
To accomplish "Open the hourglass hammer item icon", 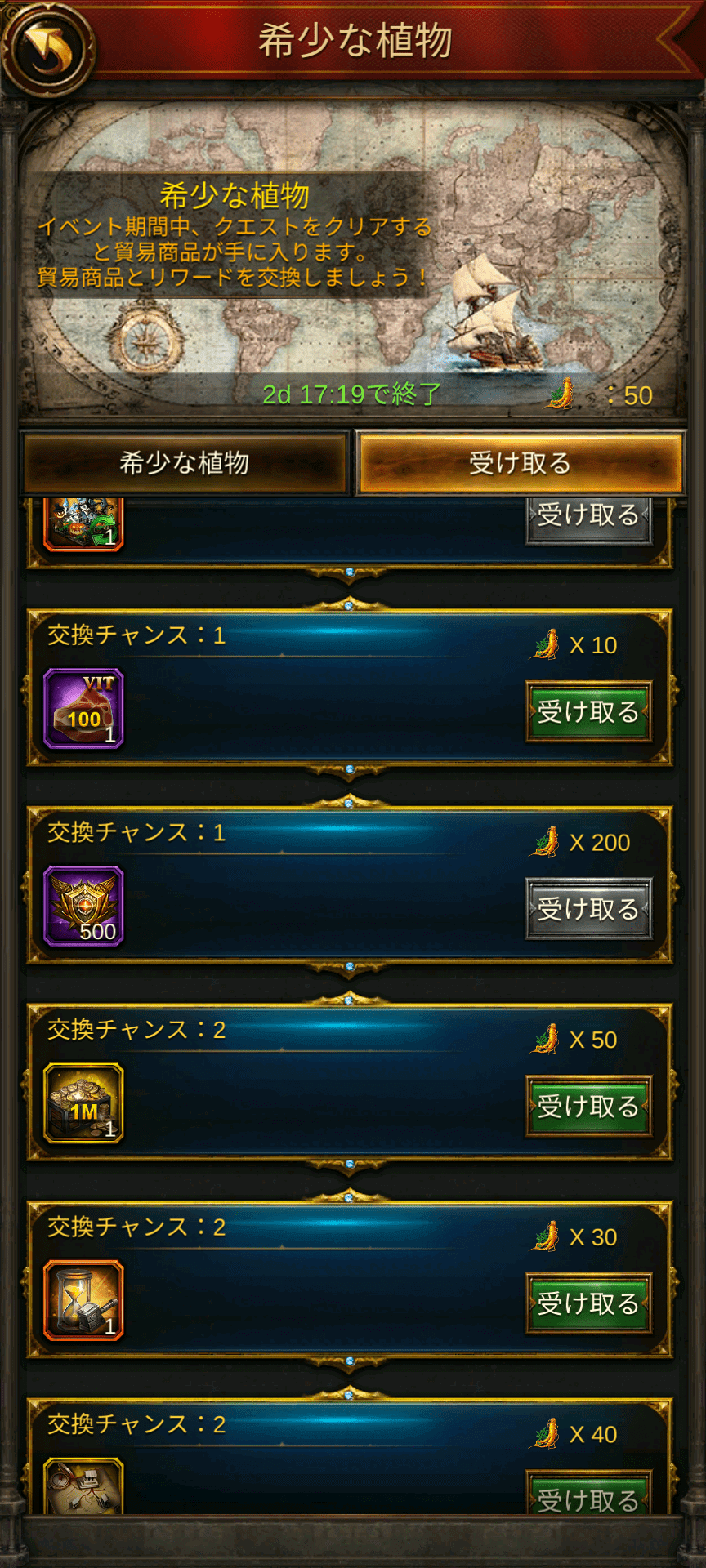I will coord(84,1301).
